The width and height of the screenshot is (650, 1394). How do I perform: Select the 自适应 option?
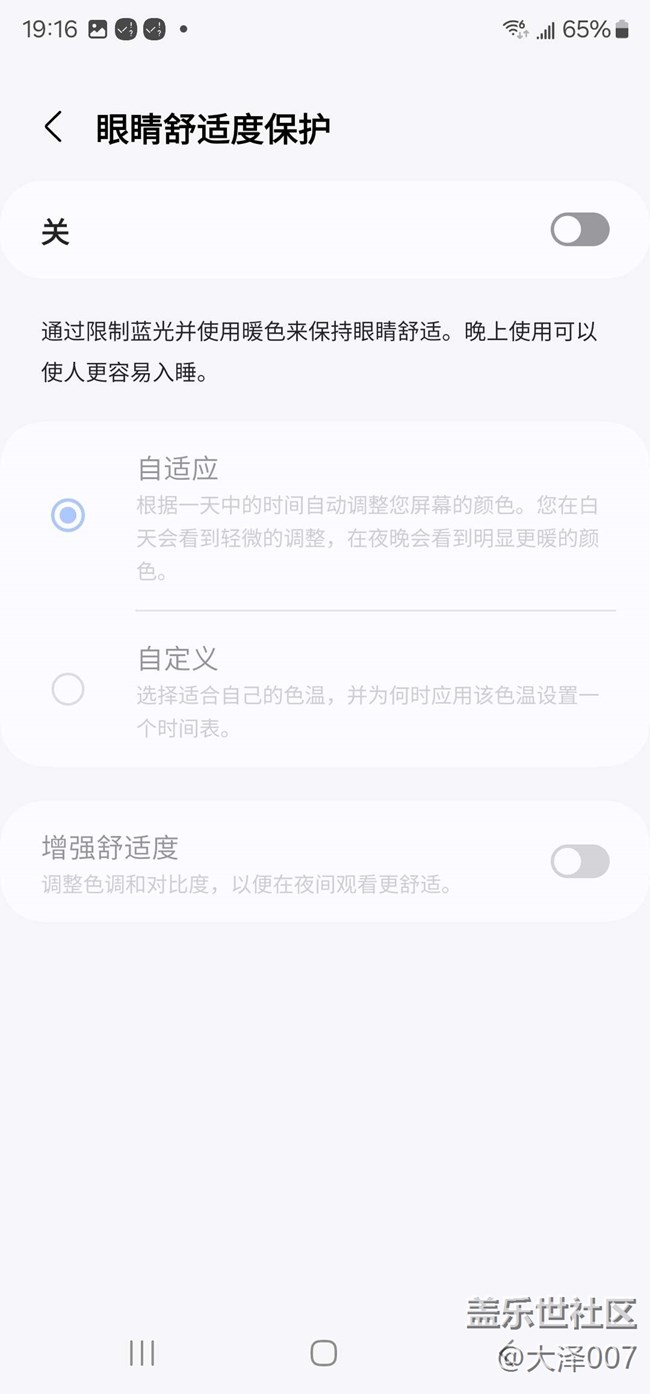[68, 515]
